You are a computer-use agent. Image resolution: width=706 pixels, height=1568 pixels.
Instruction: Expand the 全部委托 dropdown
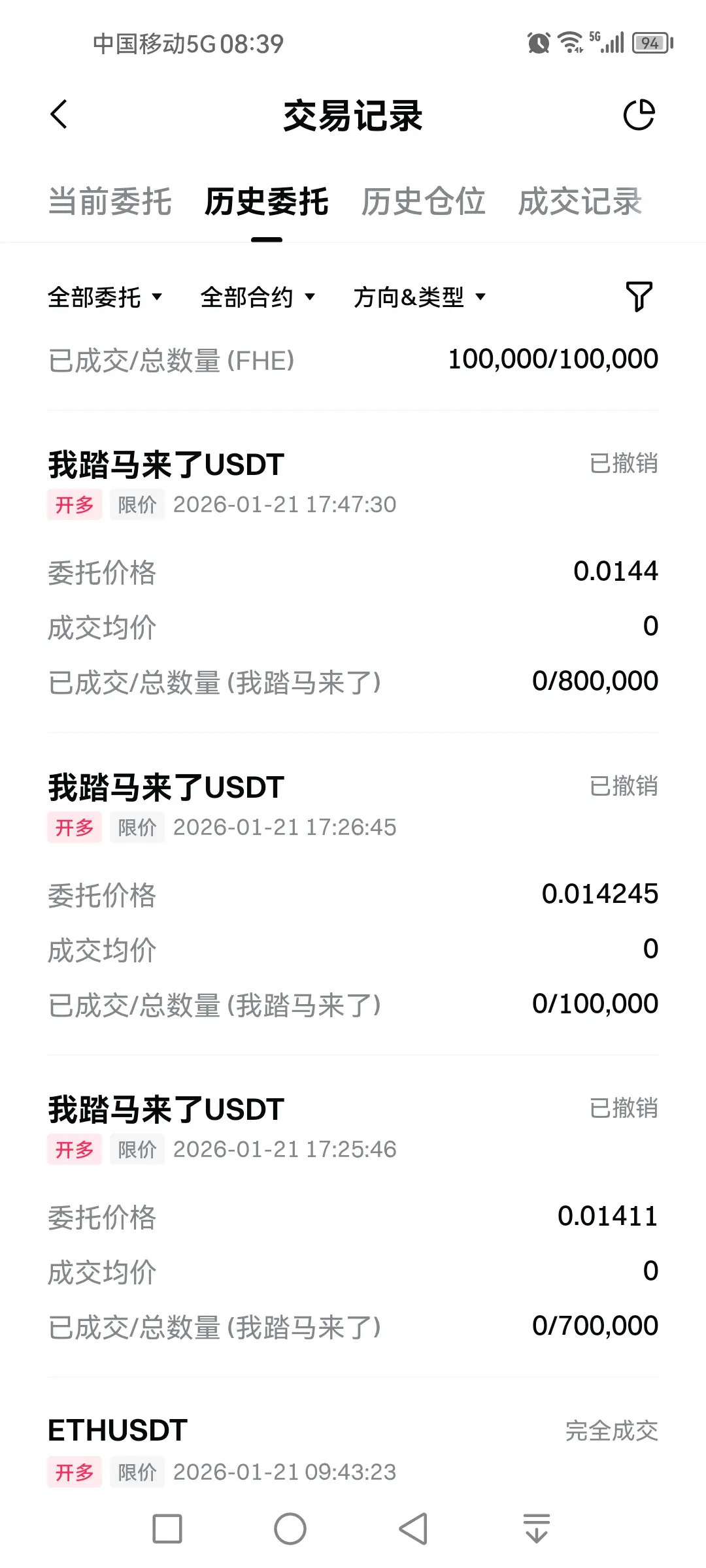(x=105, y=297)
